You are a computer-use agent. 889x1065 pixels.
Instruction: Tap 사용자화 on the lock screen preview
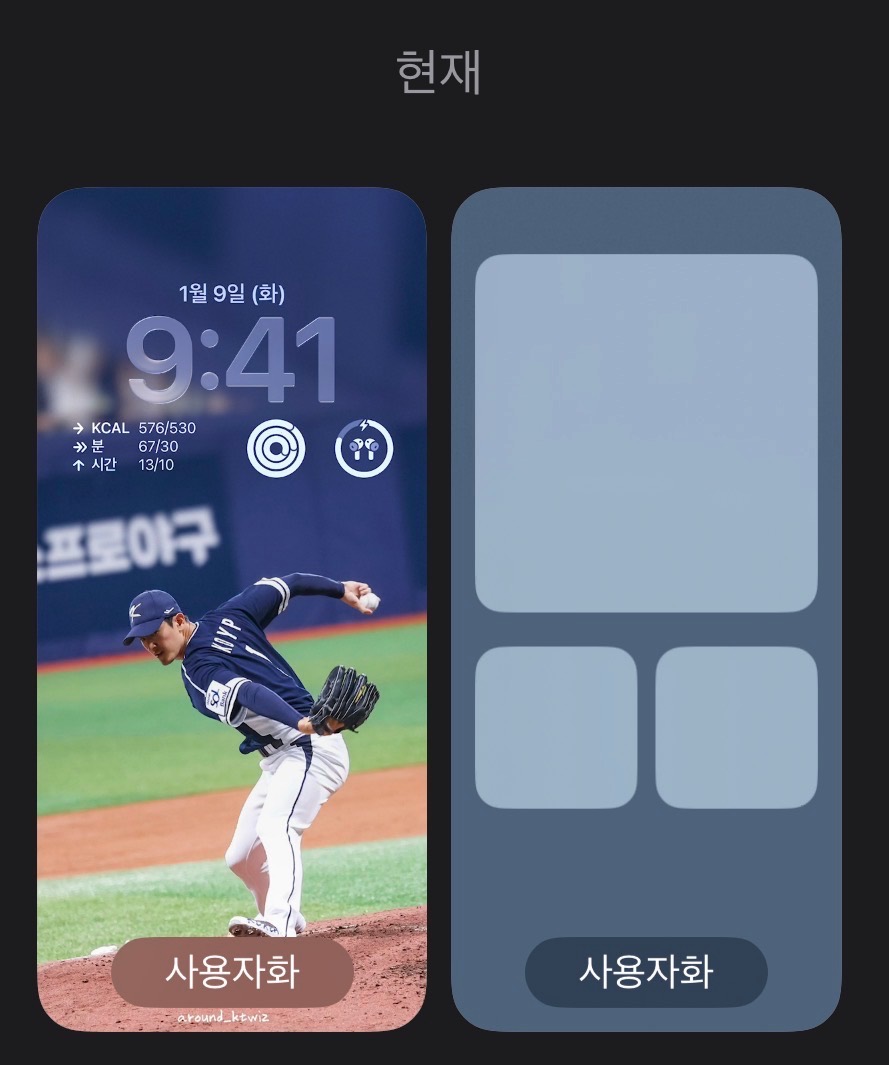tap(232, 971)
